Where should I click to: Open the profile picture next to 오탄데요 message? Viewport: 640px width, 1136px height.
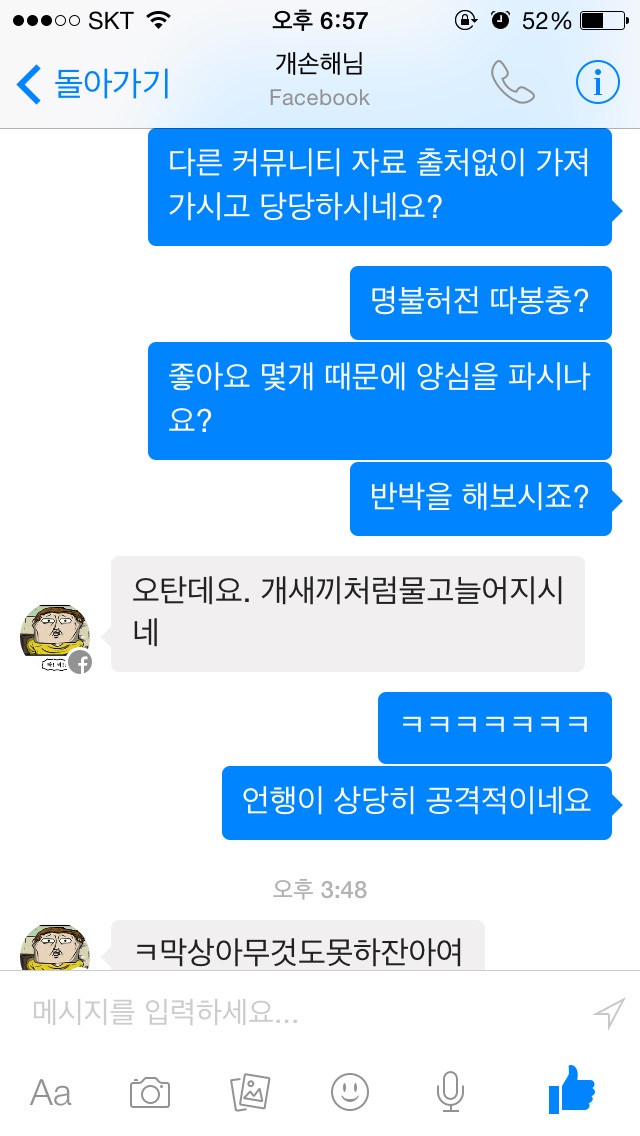point(56,638)
